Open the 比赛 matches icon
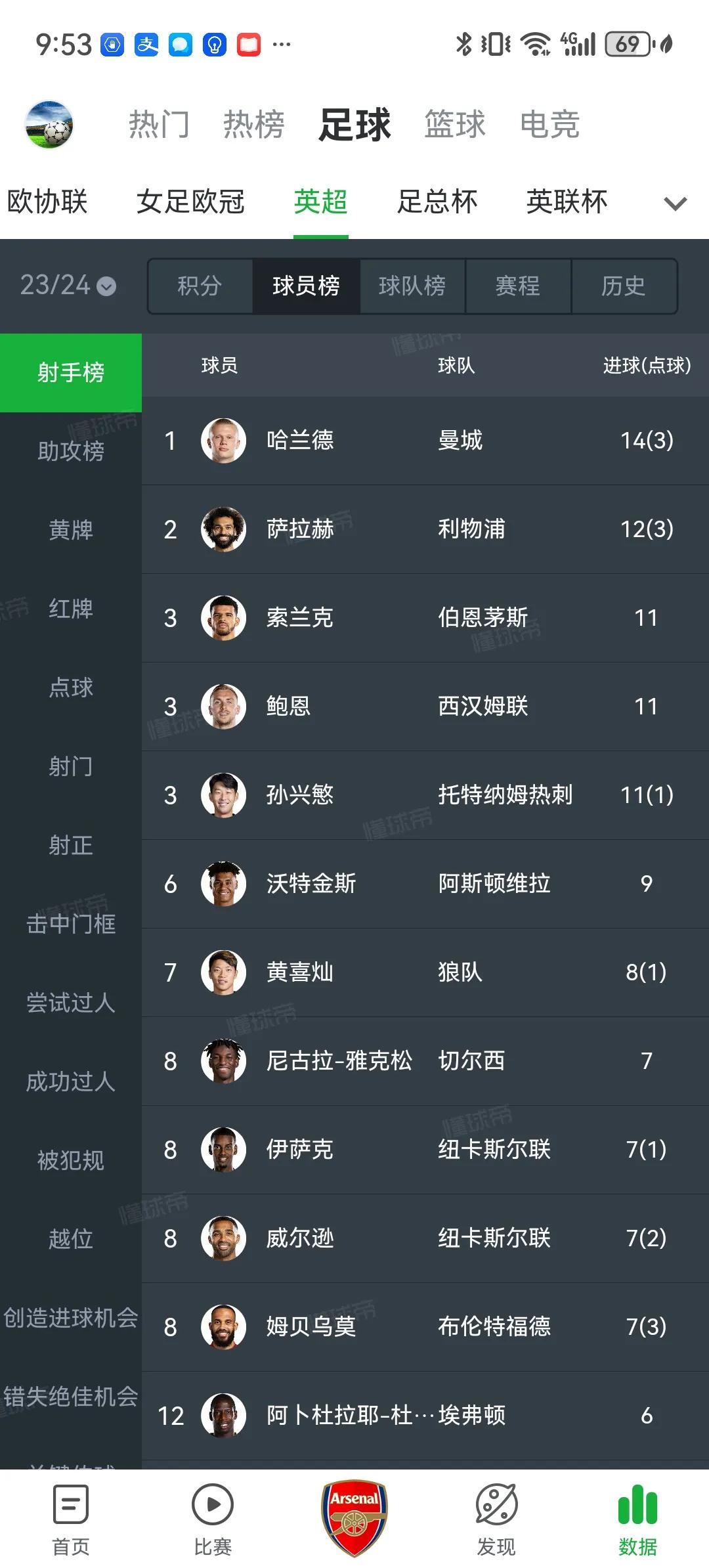 click(x=213, y=1517)
